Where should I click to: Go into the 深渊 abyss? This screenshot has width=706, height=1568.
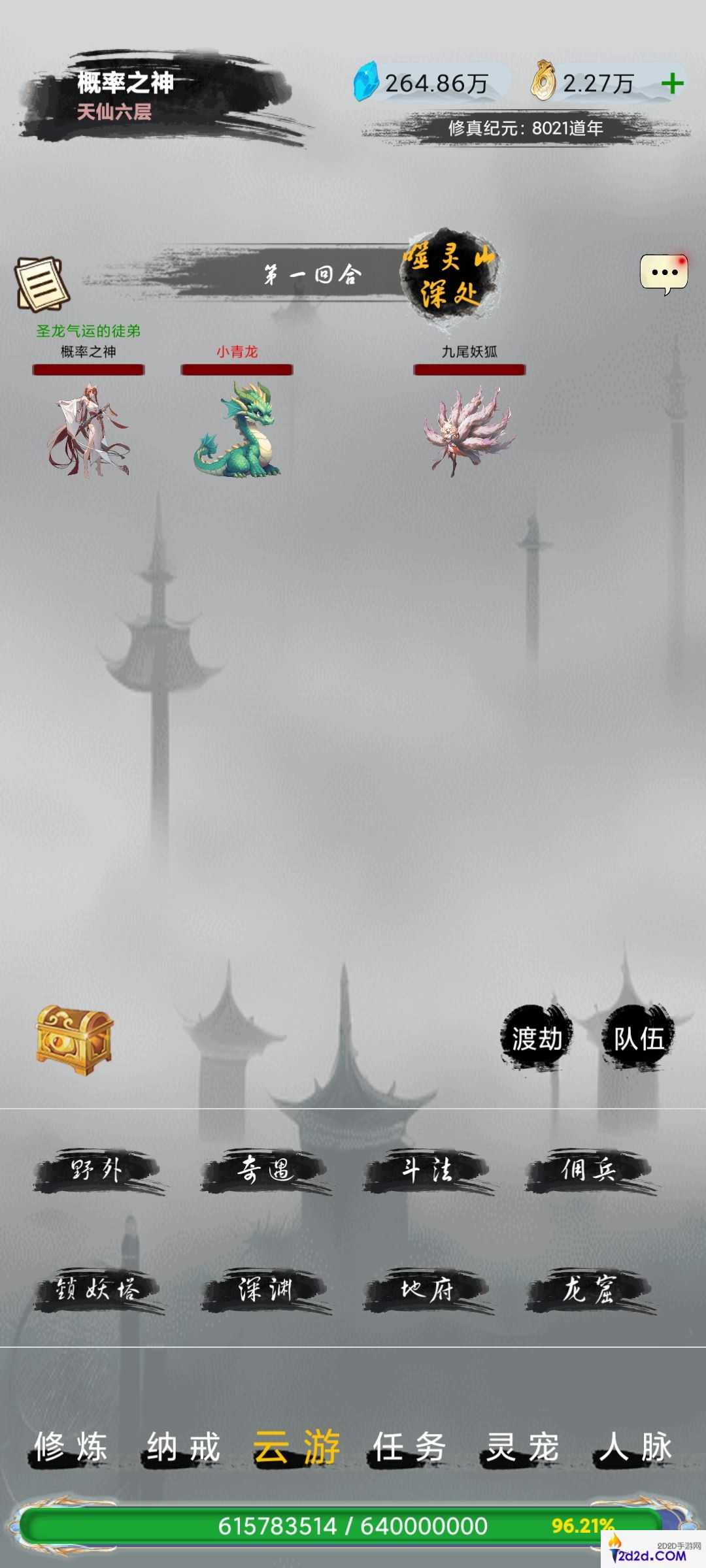coord(265,1289)
